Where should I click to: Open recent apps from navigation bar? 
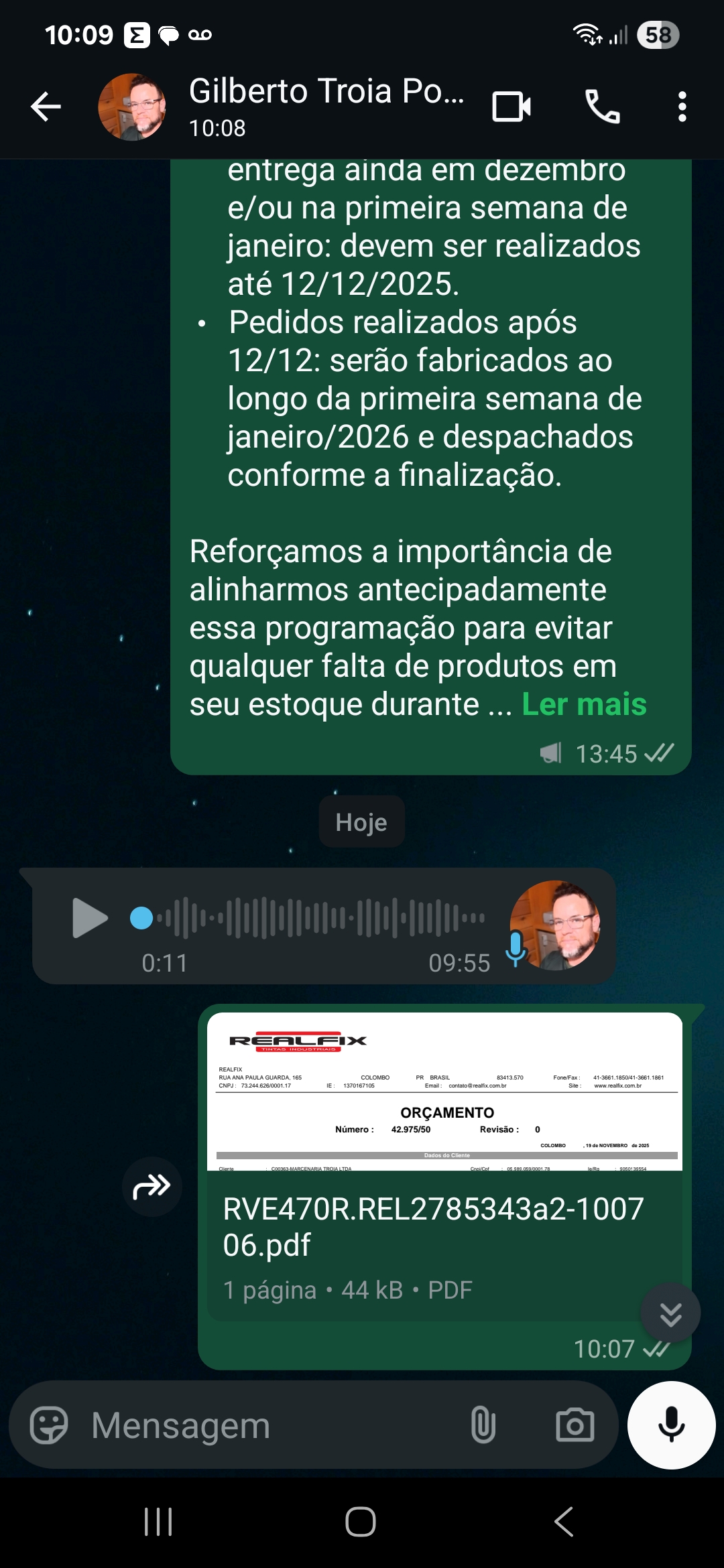pos(158,1522)
